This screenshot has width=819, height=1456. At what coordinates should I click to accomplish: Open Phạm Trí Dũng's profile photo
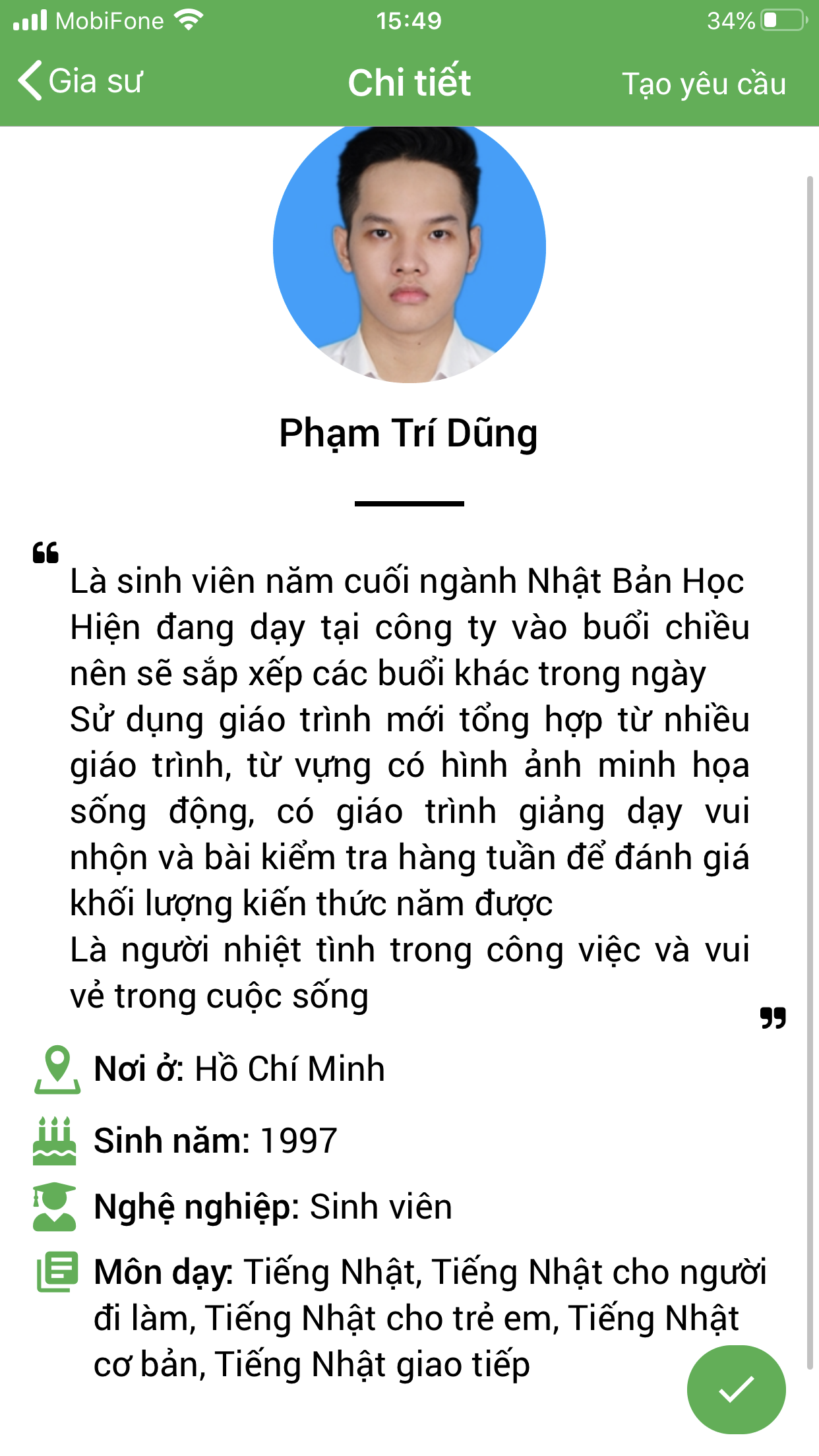pyautogui.click(x=409, y=254)
